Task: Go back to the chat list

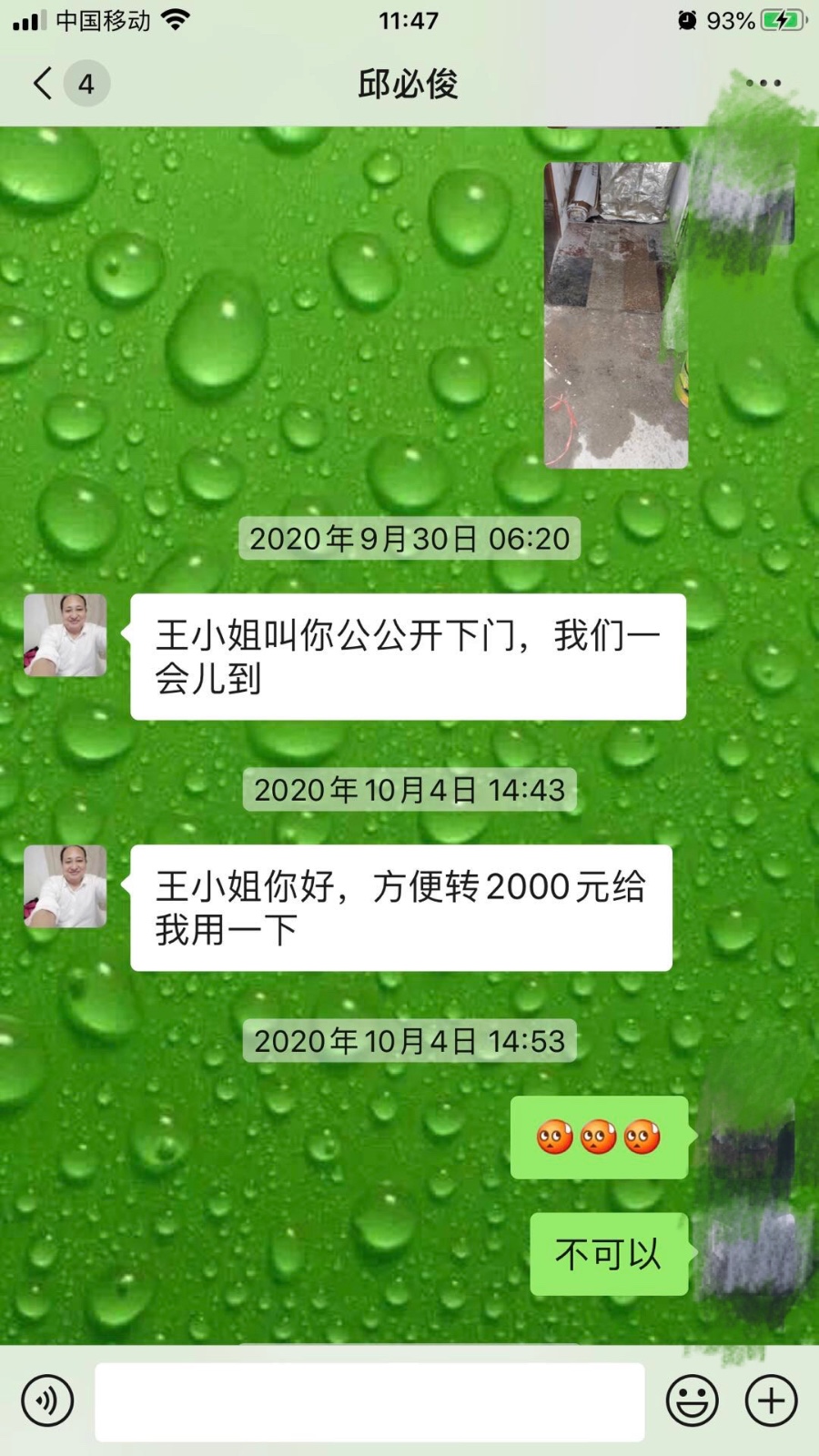Action: 44,84
